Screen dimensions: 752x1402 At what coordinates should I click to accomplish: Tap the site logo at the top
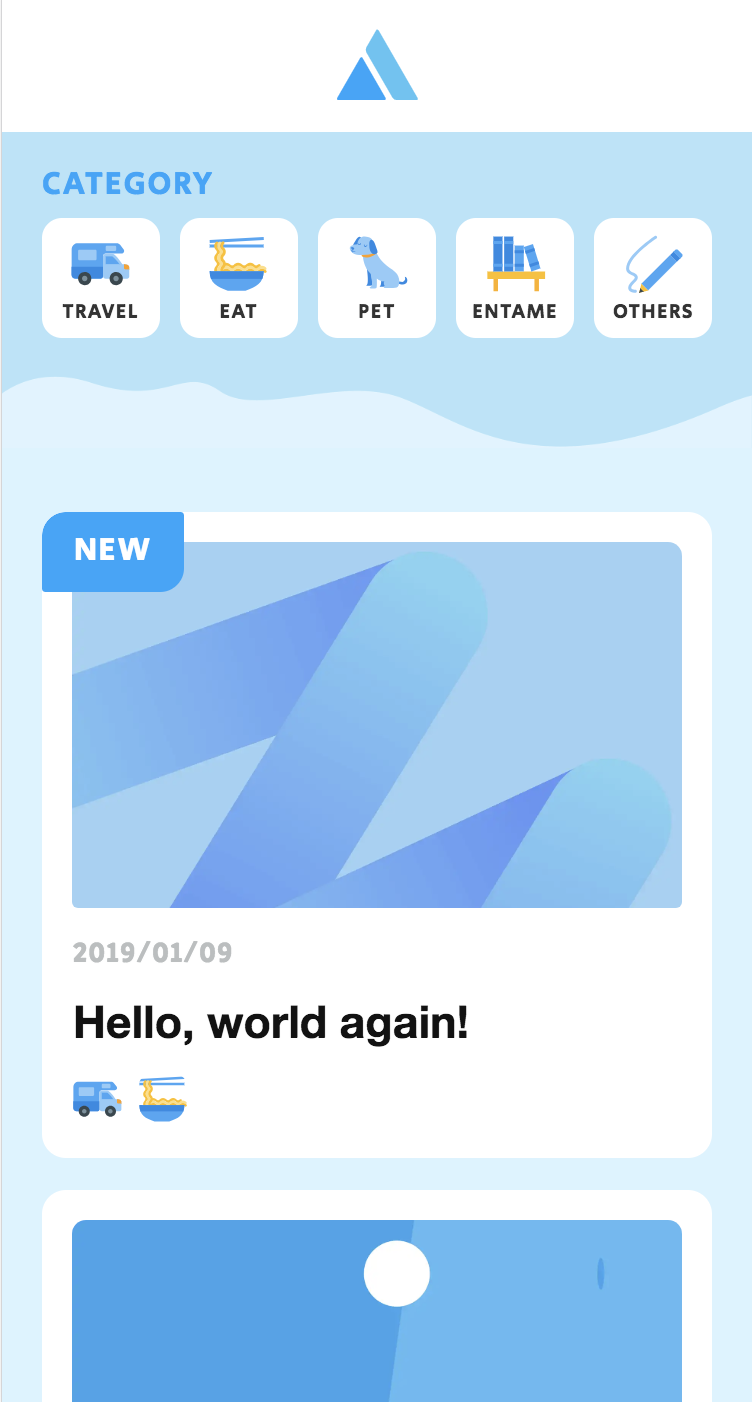[x=377, y=66]
